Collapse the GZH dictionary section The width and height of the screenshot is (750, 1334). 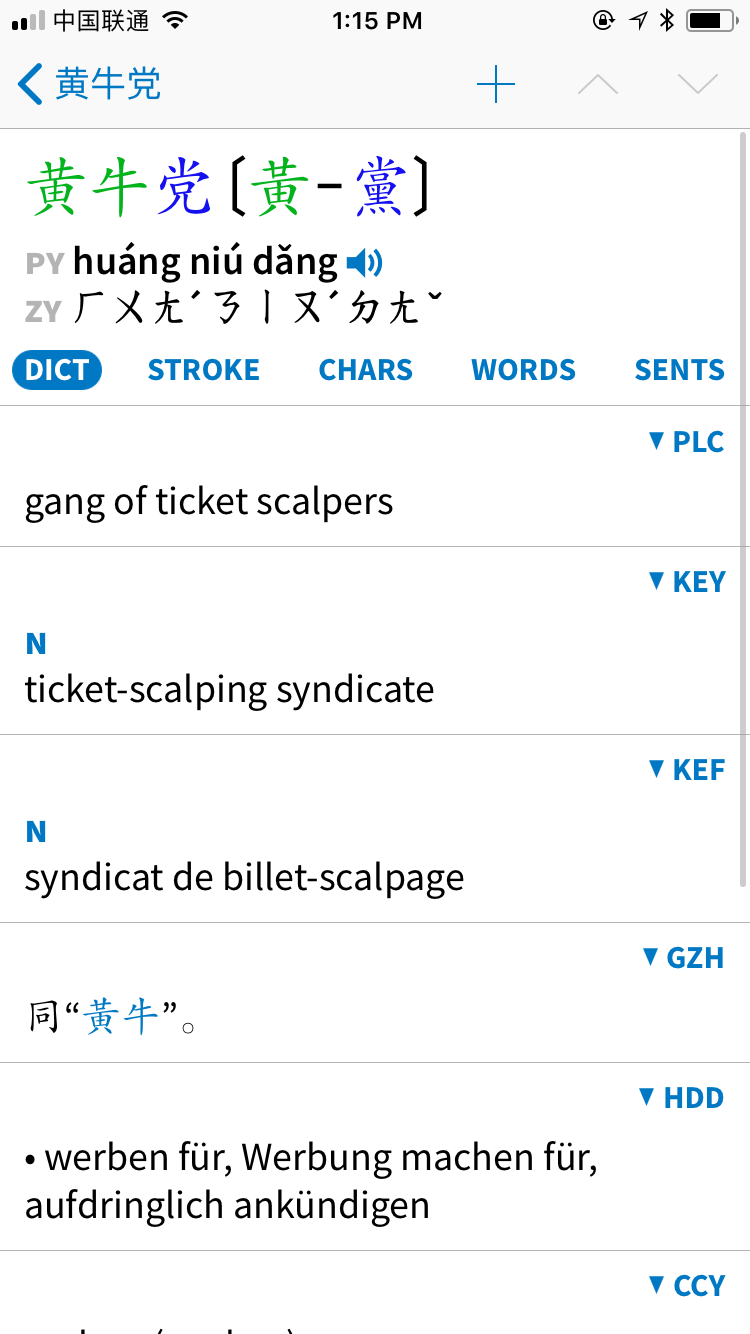tap(682, 957)
